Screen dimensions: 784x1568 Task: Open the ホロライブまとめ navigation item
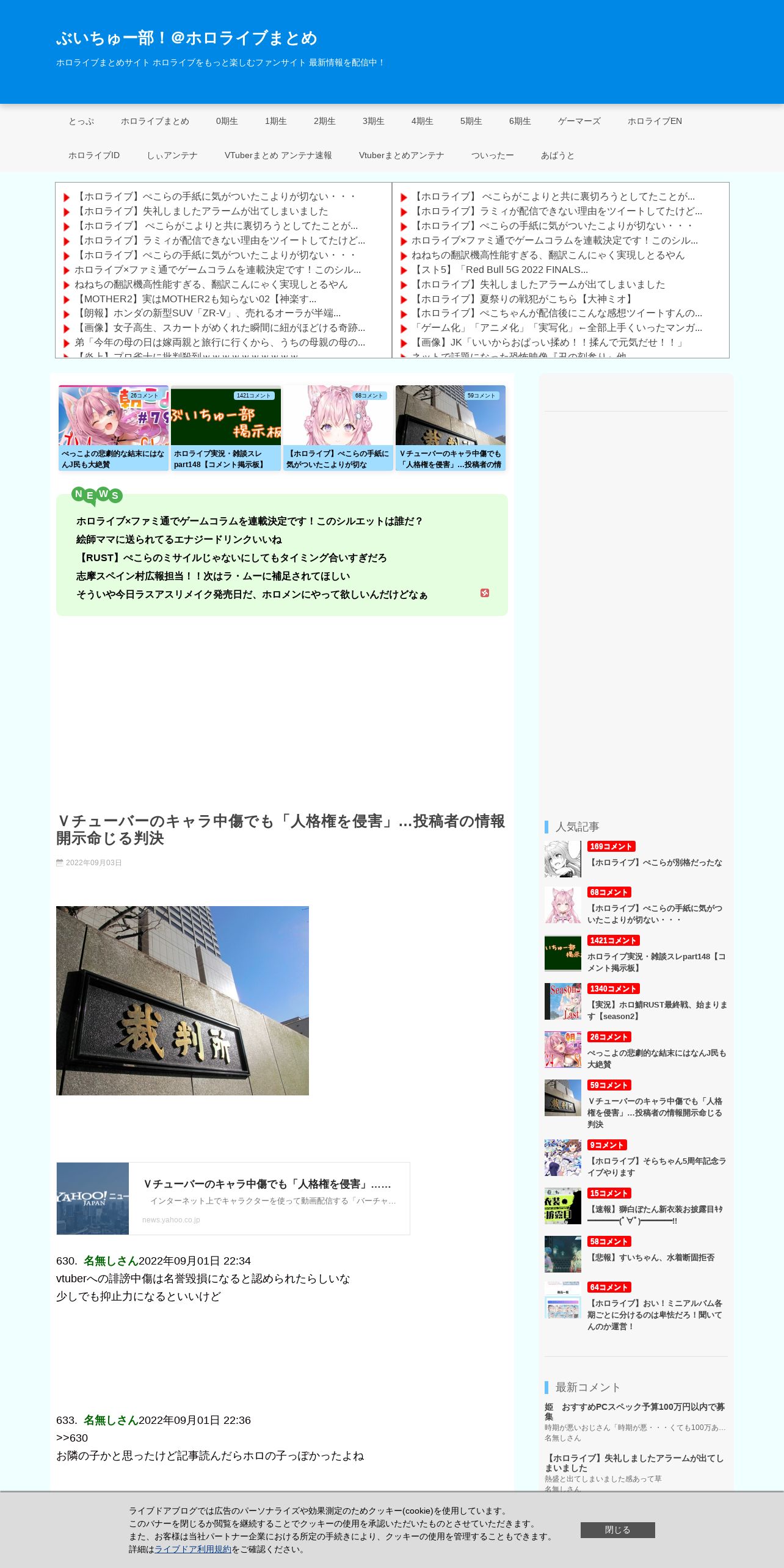click(154, 121)
